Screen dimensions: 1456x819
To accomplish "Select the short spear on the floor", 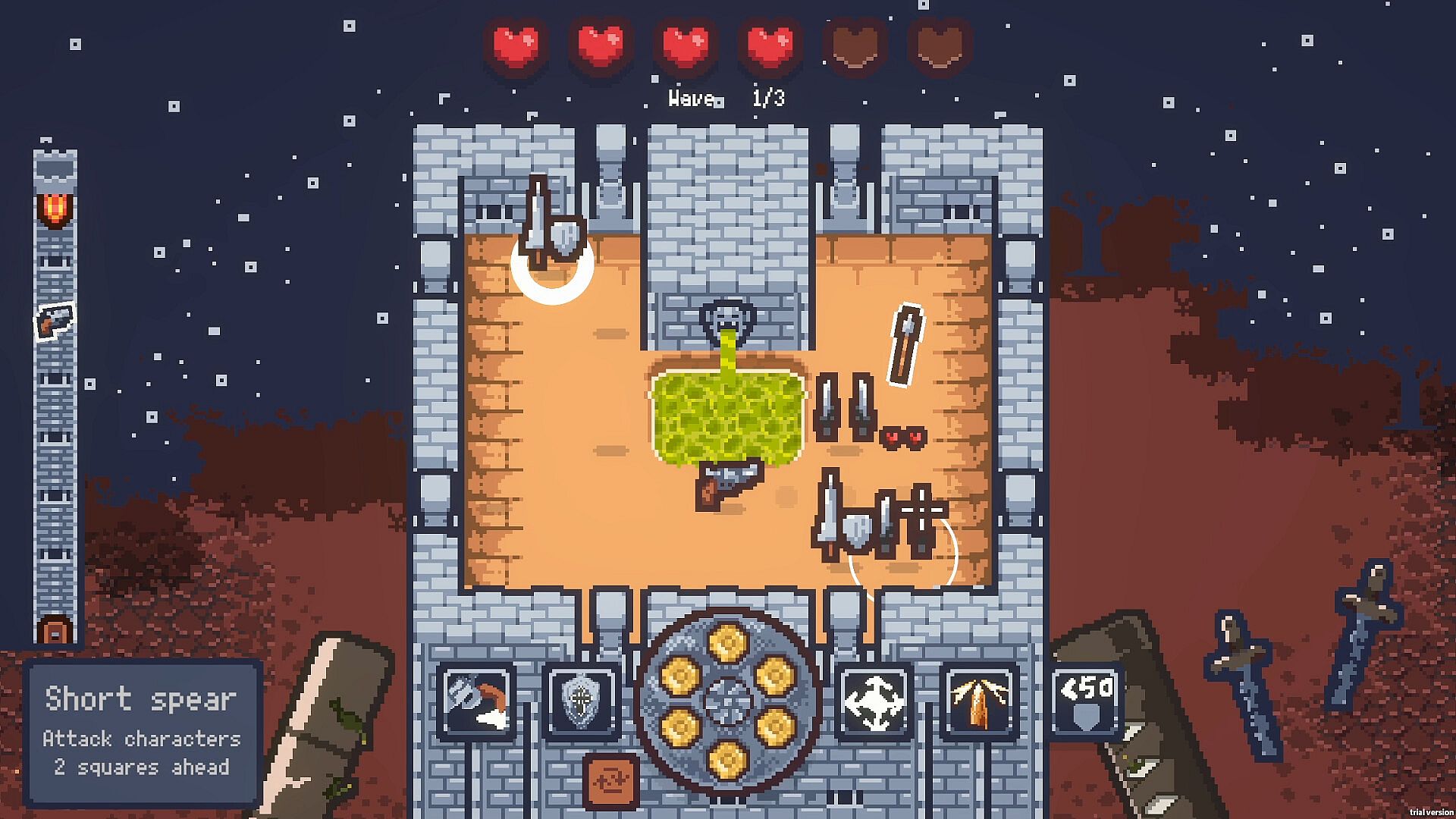I will coord(906,345).
